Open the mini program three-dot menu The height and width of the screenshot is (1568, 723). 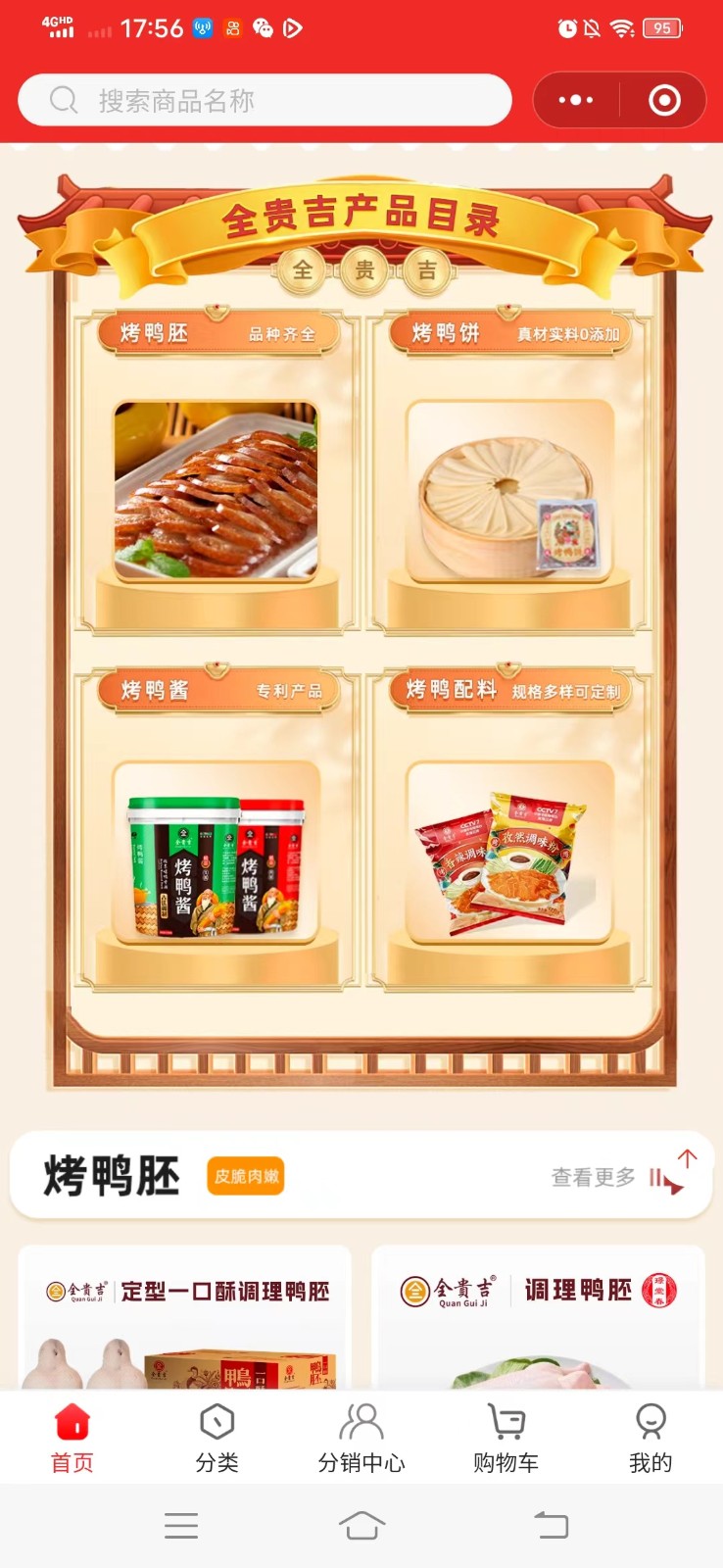coord(576,100)
